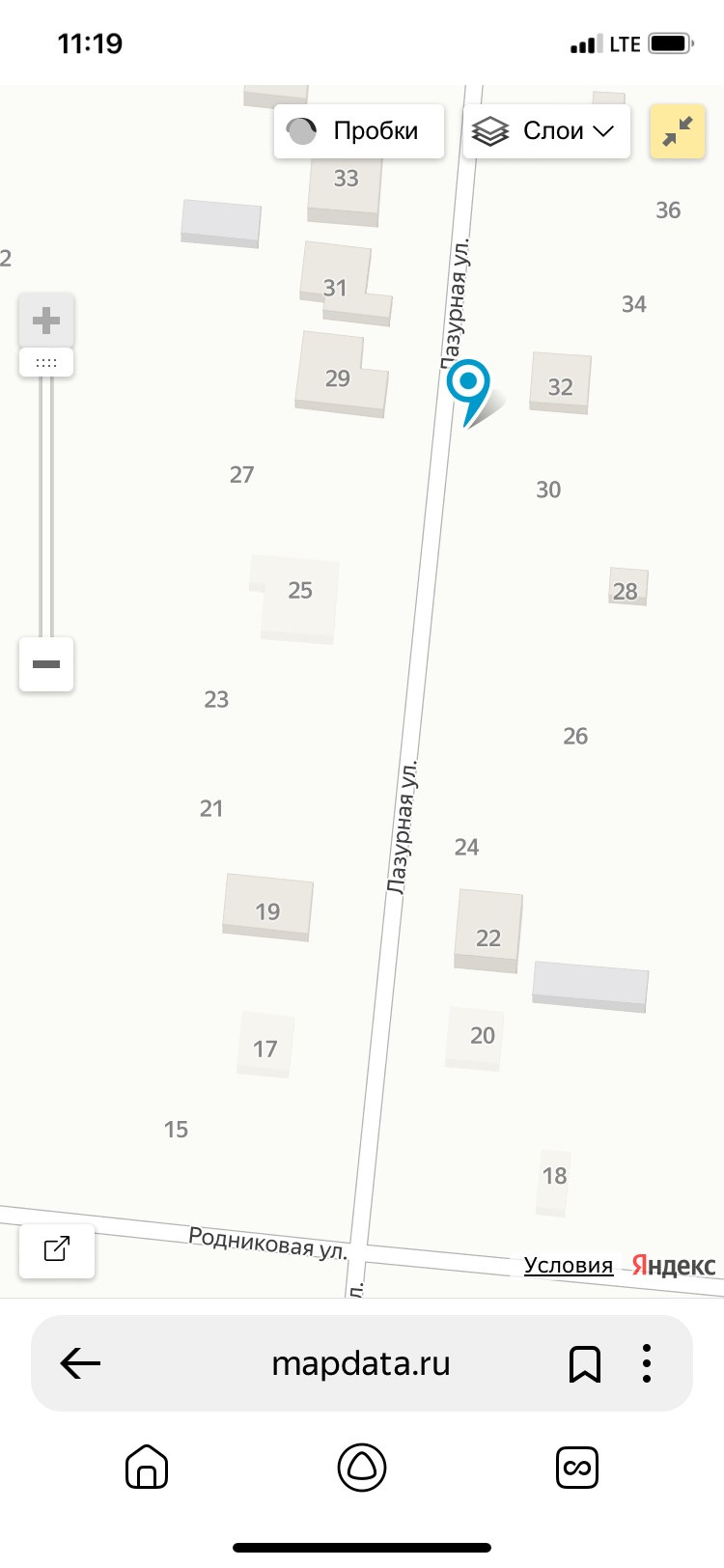This screenshot has height=1568, width=724.
Task: Go to the browser home page
Action: point(147,1468)
